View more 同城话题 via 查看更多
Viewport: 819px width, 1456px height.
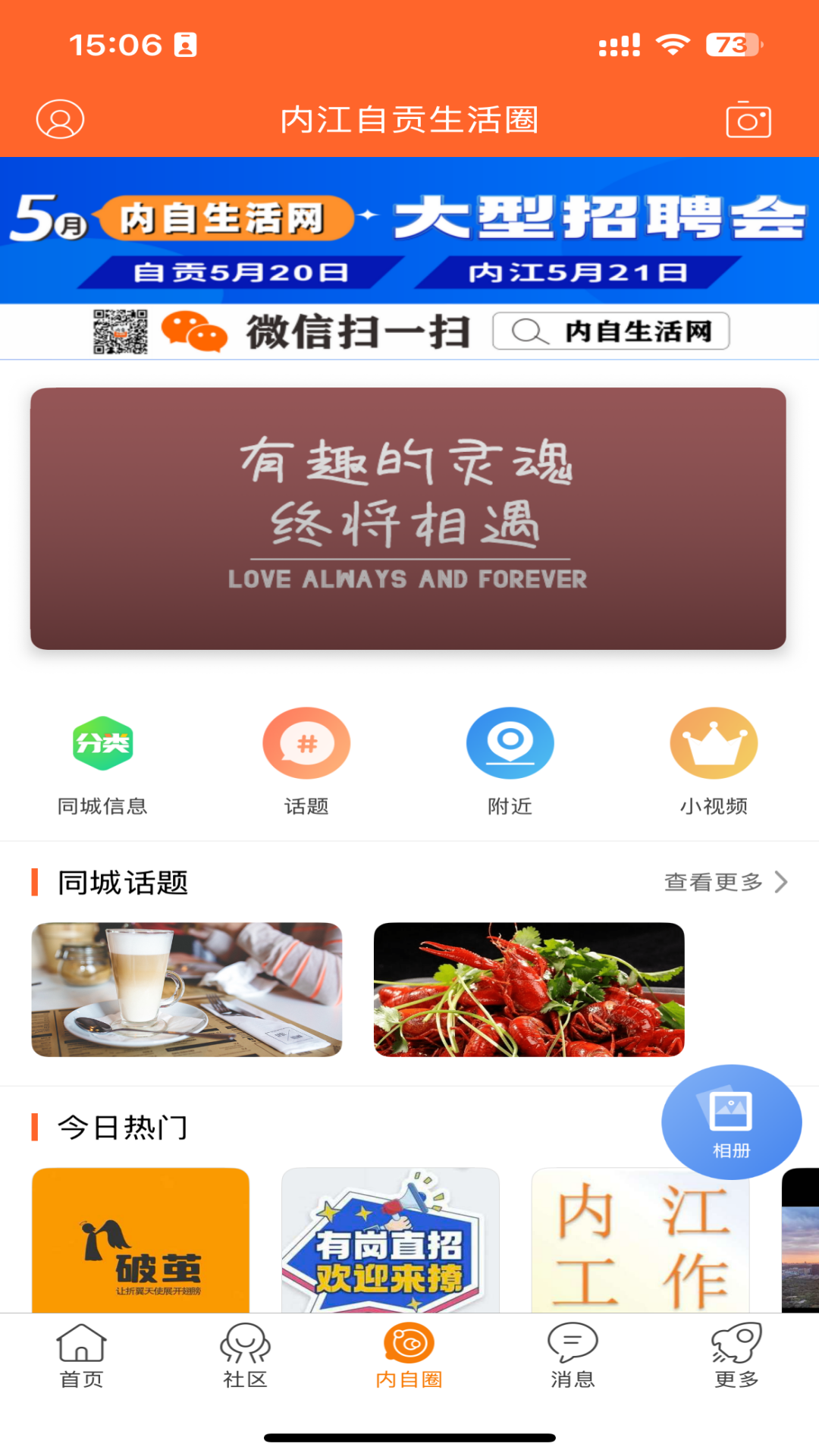point(724,882)
